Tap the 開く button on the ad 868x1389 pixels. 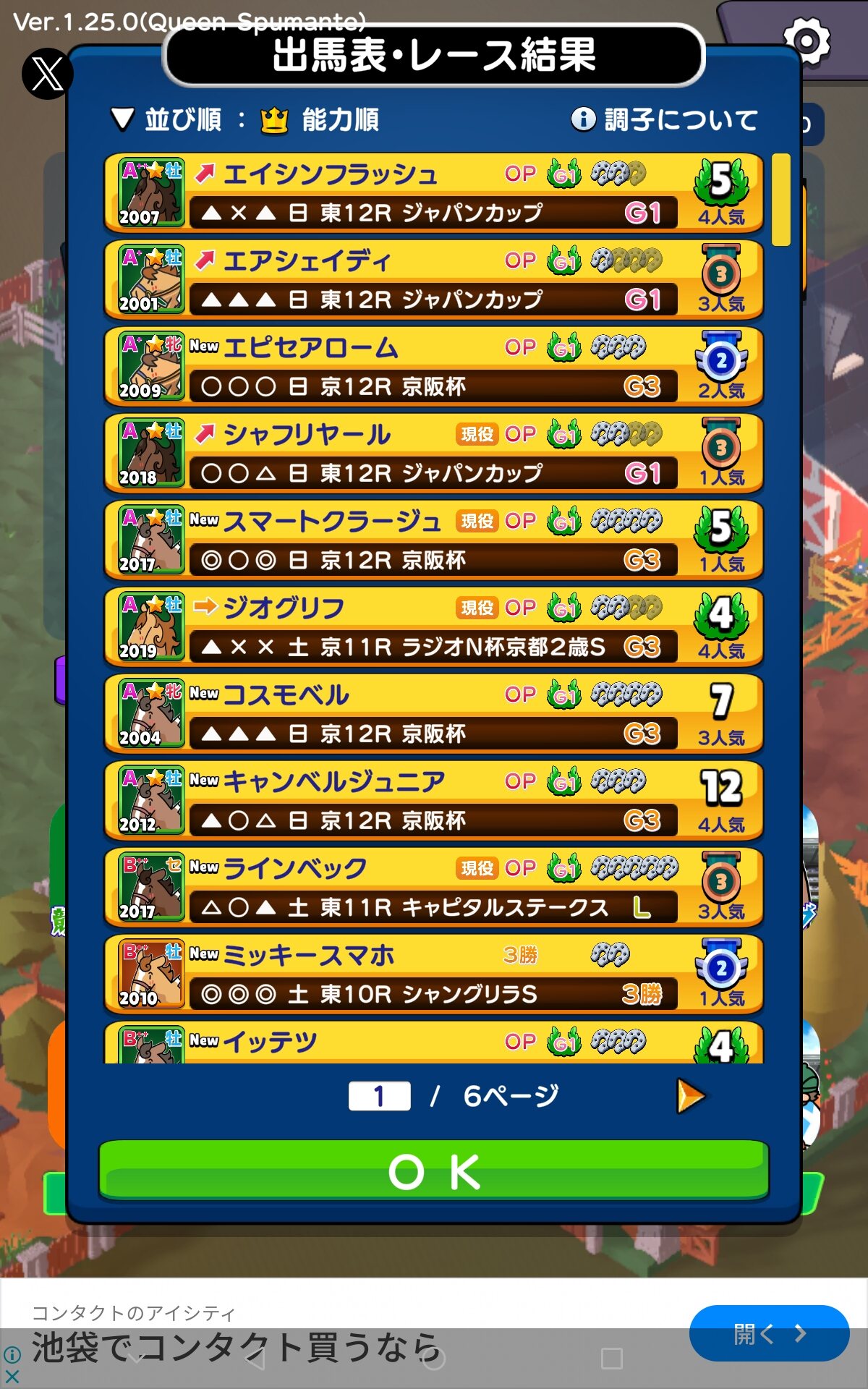pyautogui.click(x=769, y=1333)
